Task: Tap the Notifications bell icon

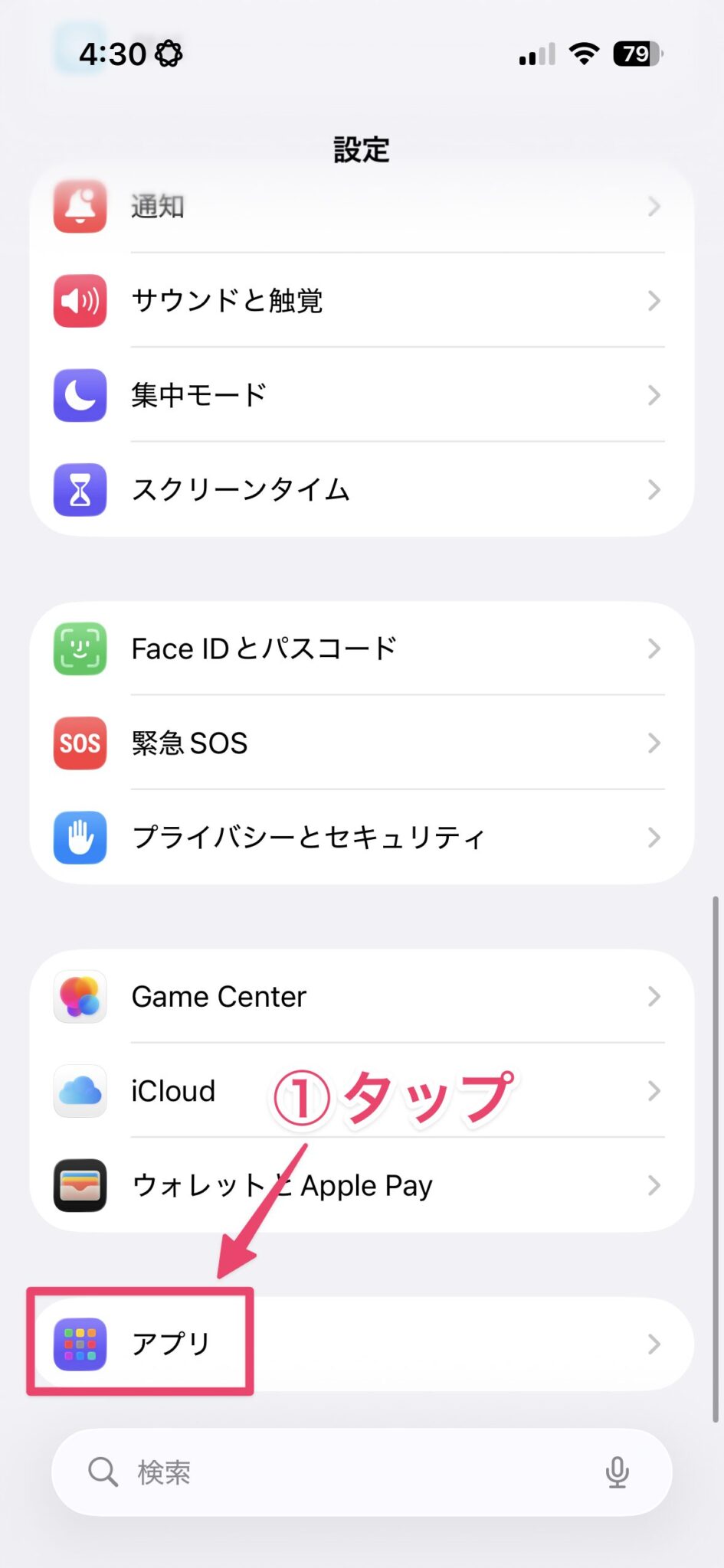Action: pyautogui.click(x=80, y=207)
